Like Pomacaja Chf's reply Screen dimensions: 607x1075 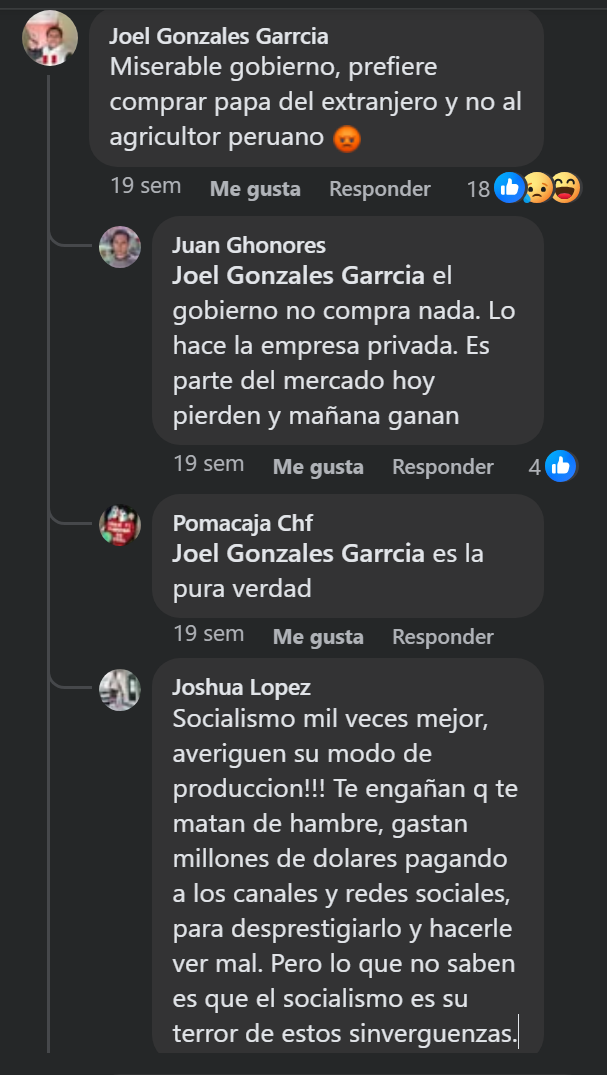[317, 637]
